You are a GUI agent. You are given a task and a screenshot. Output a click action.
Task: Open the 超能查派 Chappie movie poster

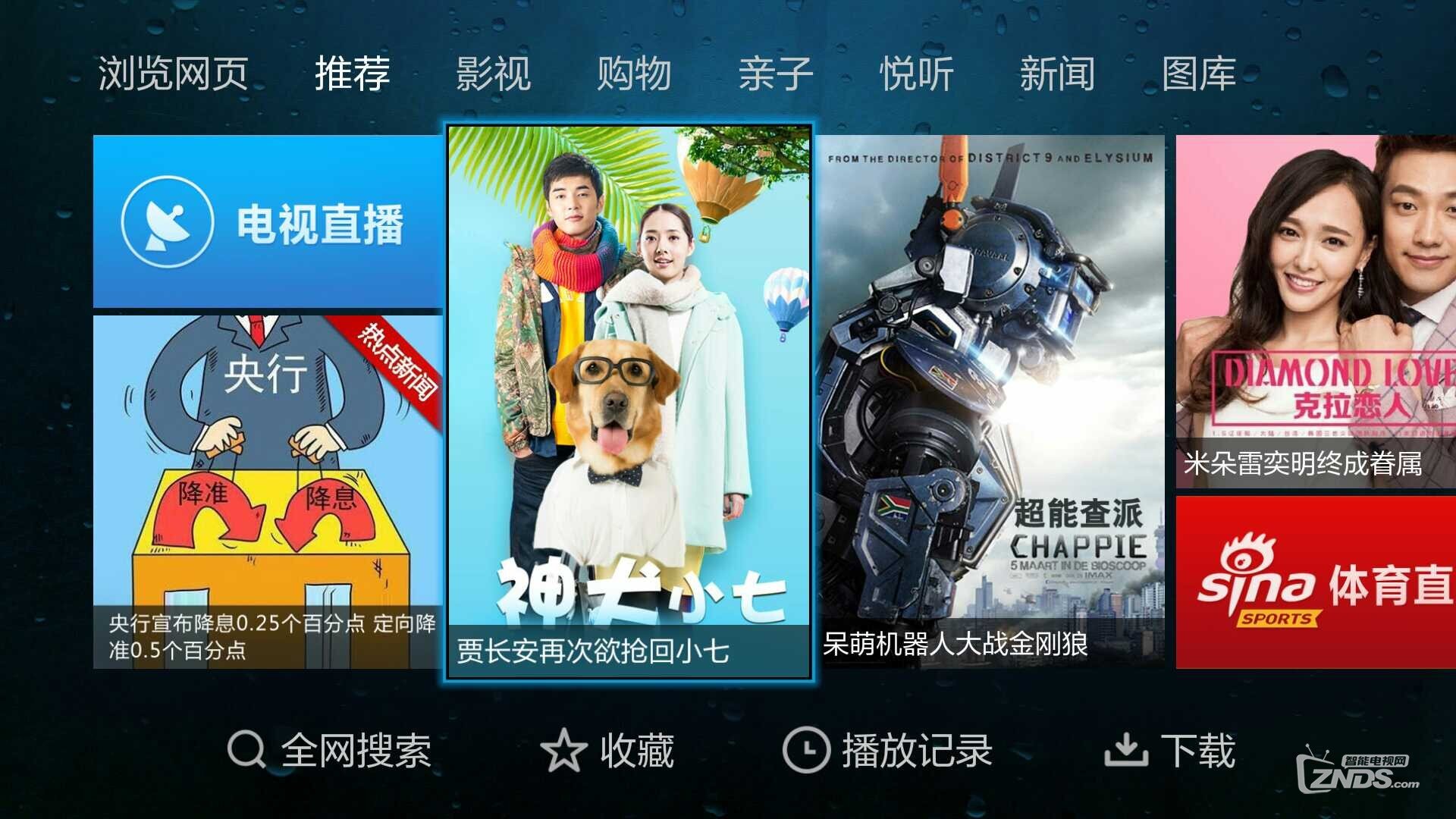(x=992, y=402)
